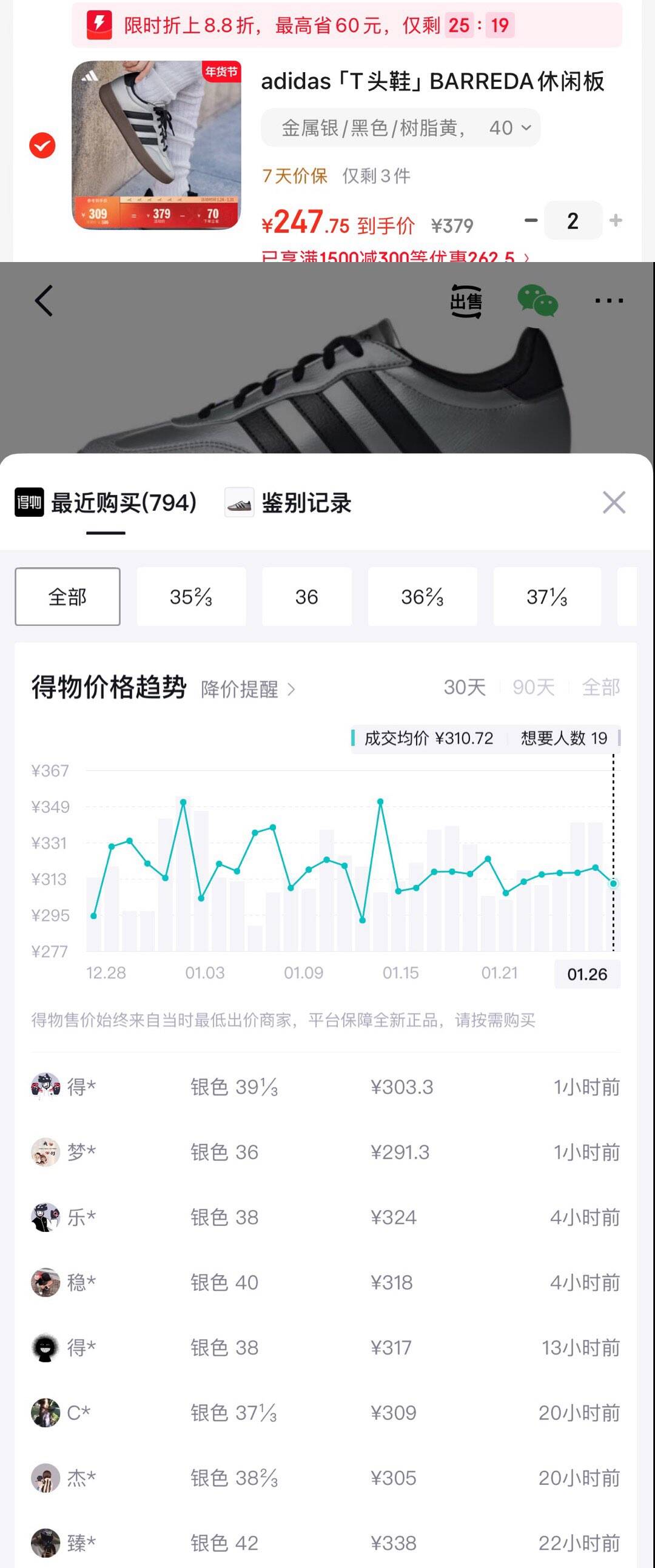Open the three-dot overflow menu

(609, 301)
